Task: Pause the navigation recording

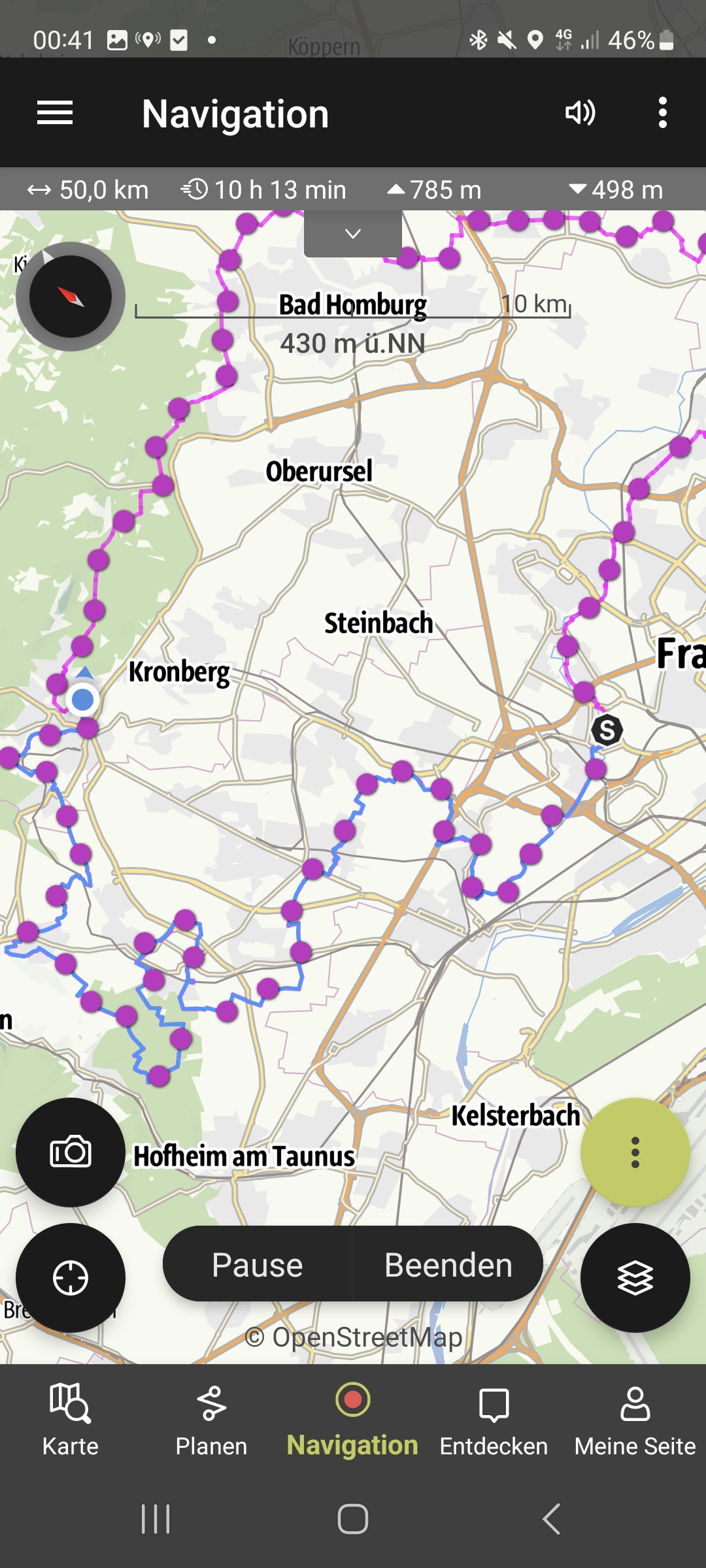Action: click(x=258, y=1264)
